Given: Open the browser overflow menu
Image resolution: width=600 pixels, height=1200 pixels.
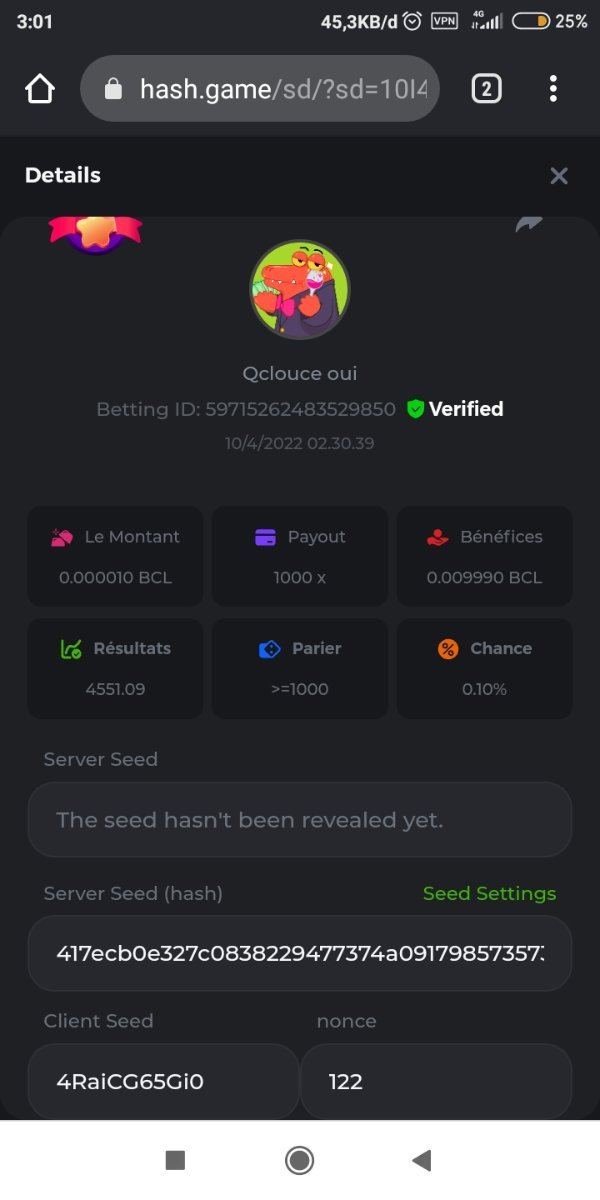Looking at the screenshot, I should click(x=553, y=89).
